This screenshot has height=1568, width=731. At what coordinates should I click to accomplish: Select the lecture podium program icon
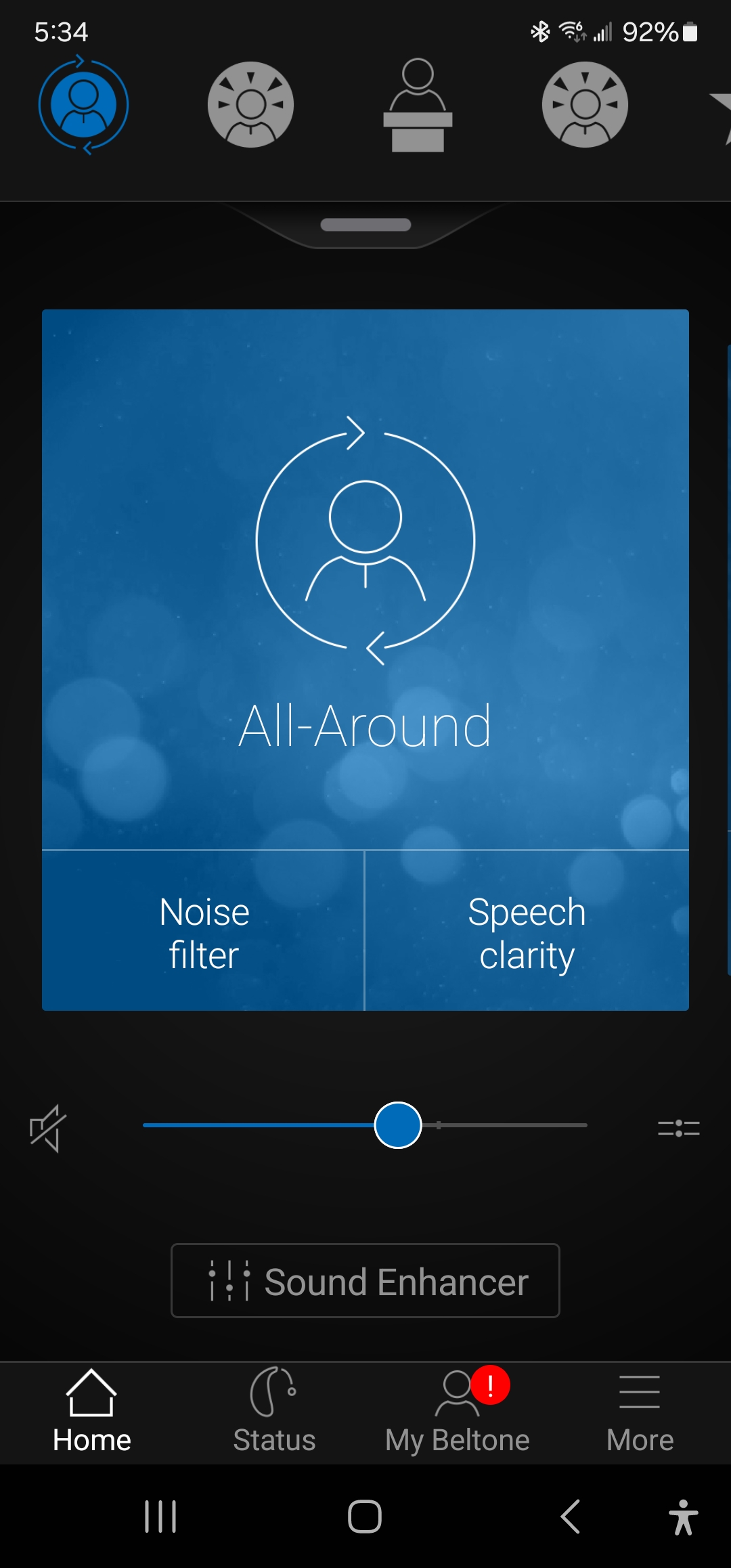[x=418, y=106]
